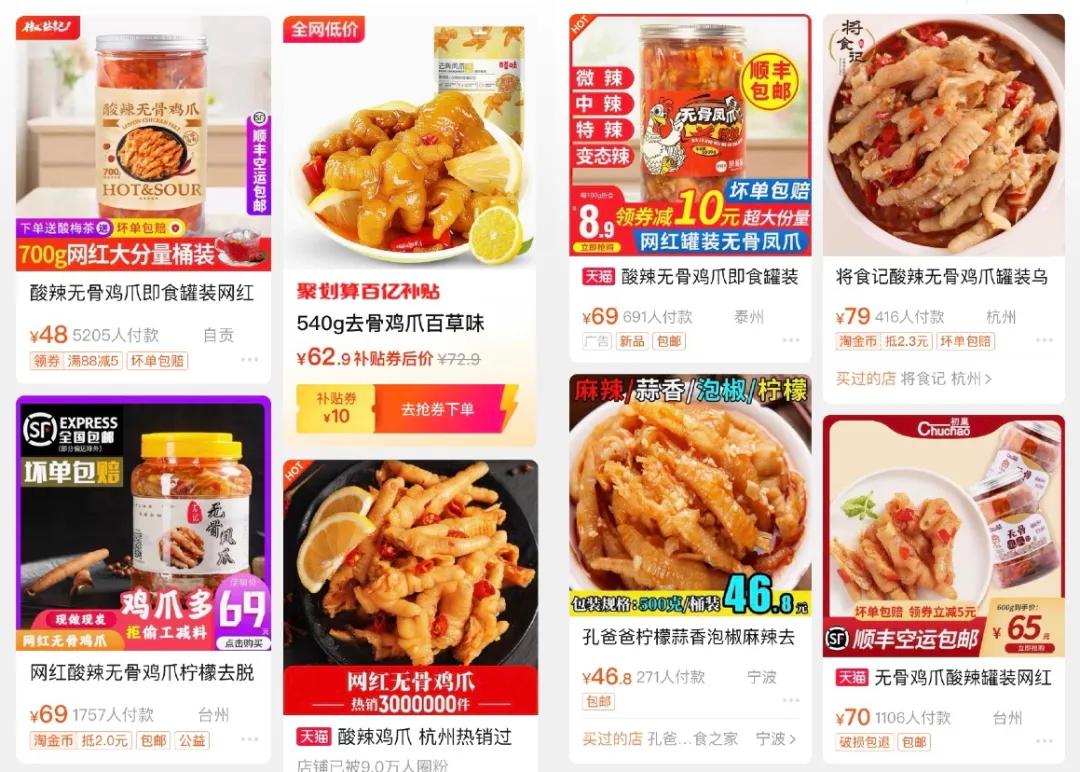The image size is (1080, 772).
Task: View the 网红酸辣无骨鸡爪柠檬去脱 product
Action: click(143, 672)
